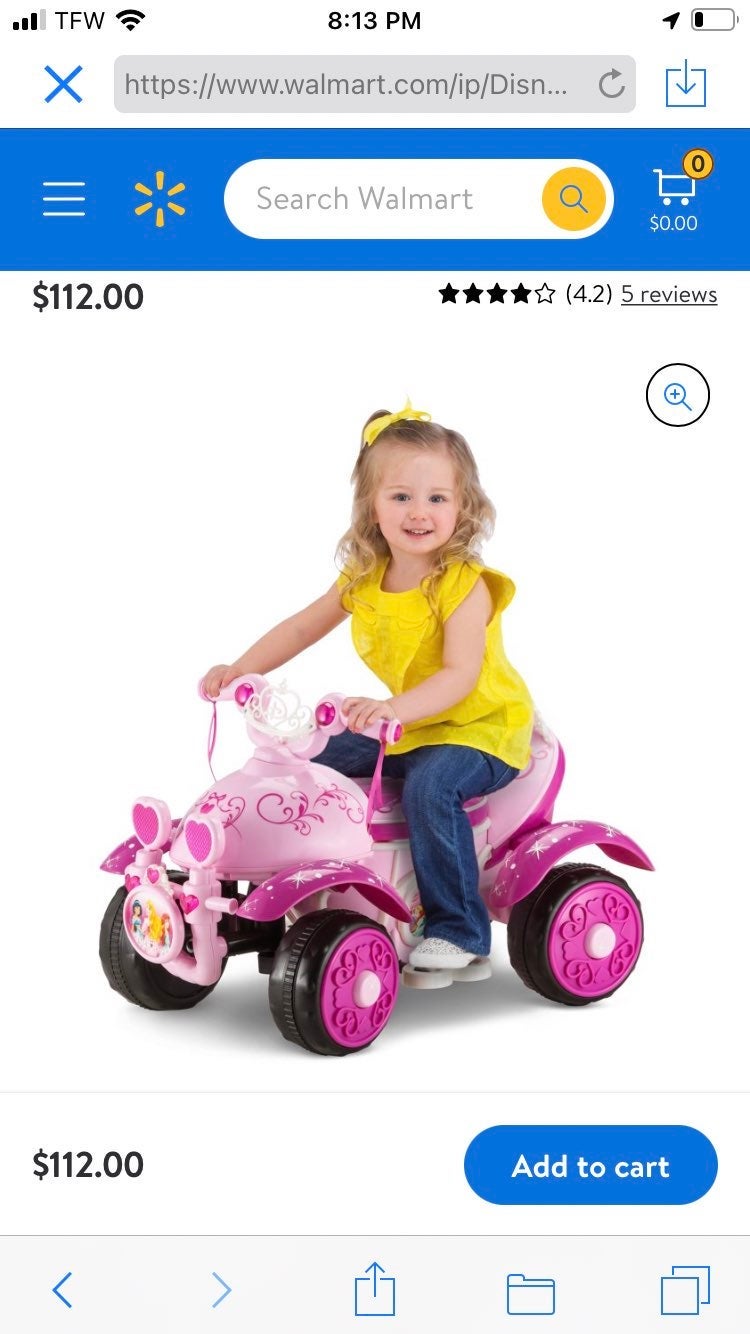
Task: Open the folder icon in the bottom toolbar
Action: point(531,1293)
